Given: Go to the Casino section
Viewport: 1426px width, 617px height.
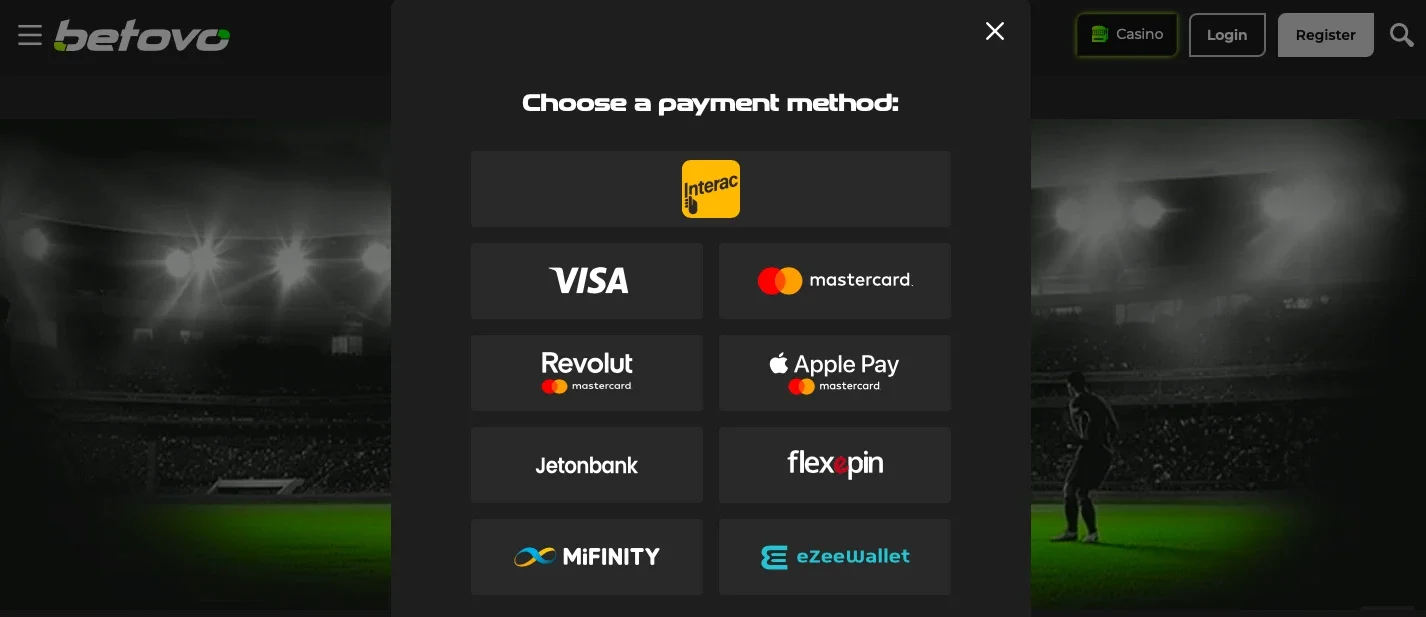Looking at the screenshot, I should (x=1126, y=35).
